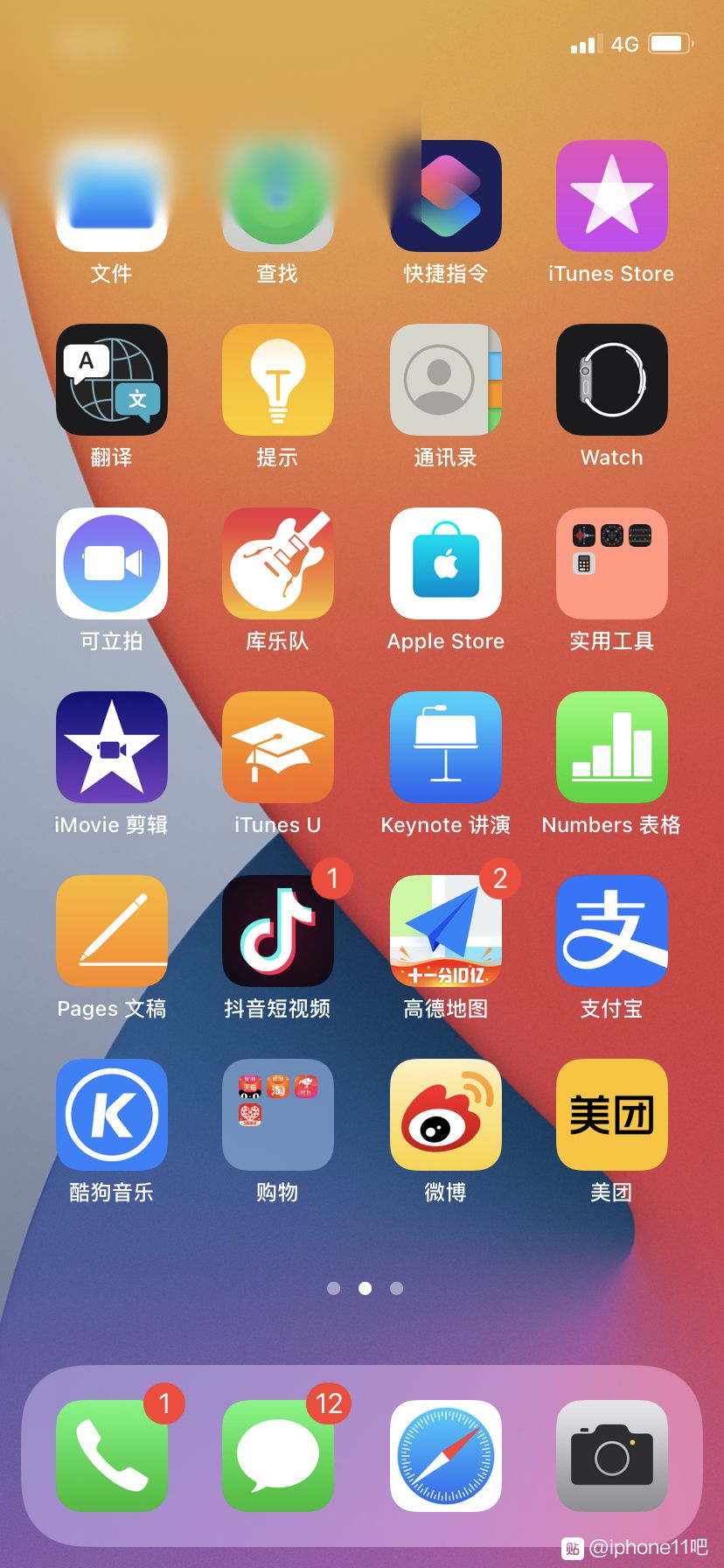
Task: Launch Numbers 表格
Action: pos(612,747)
